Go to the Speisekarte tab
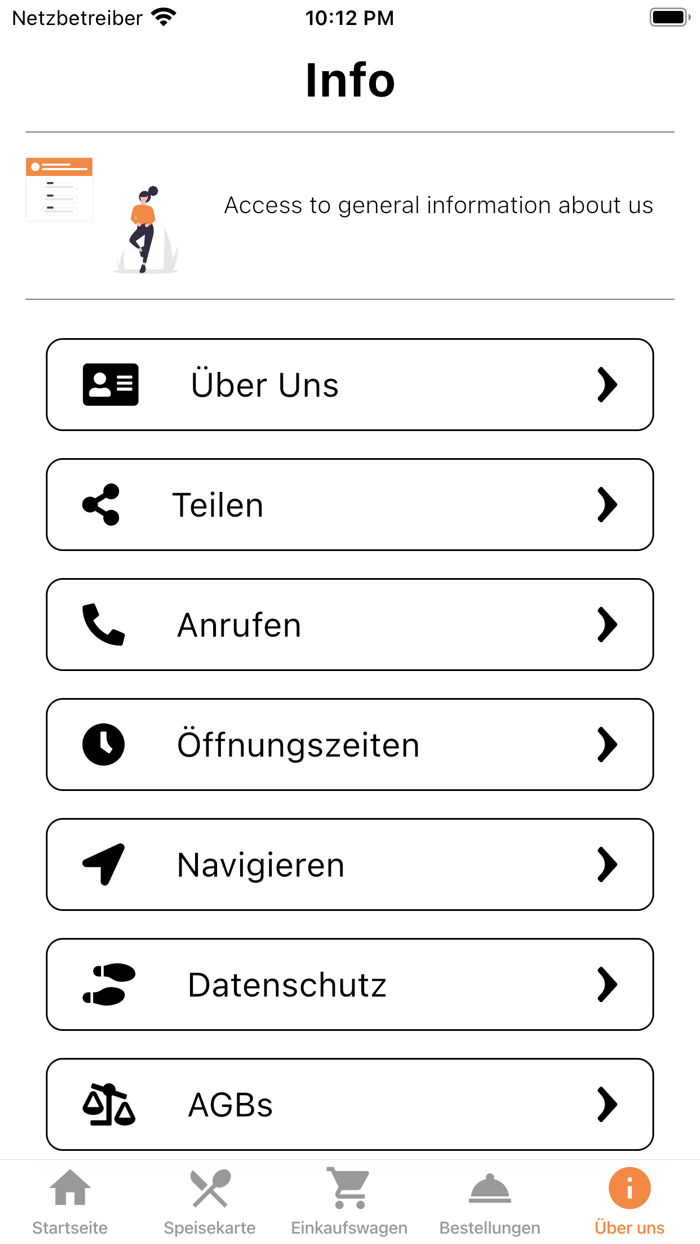Screen dimensions: 700x1244 210,1202
